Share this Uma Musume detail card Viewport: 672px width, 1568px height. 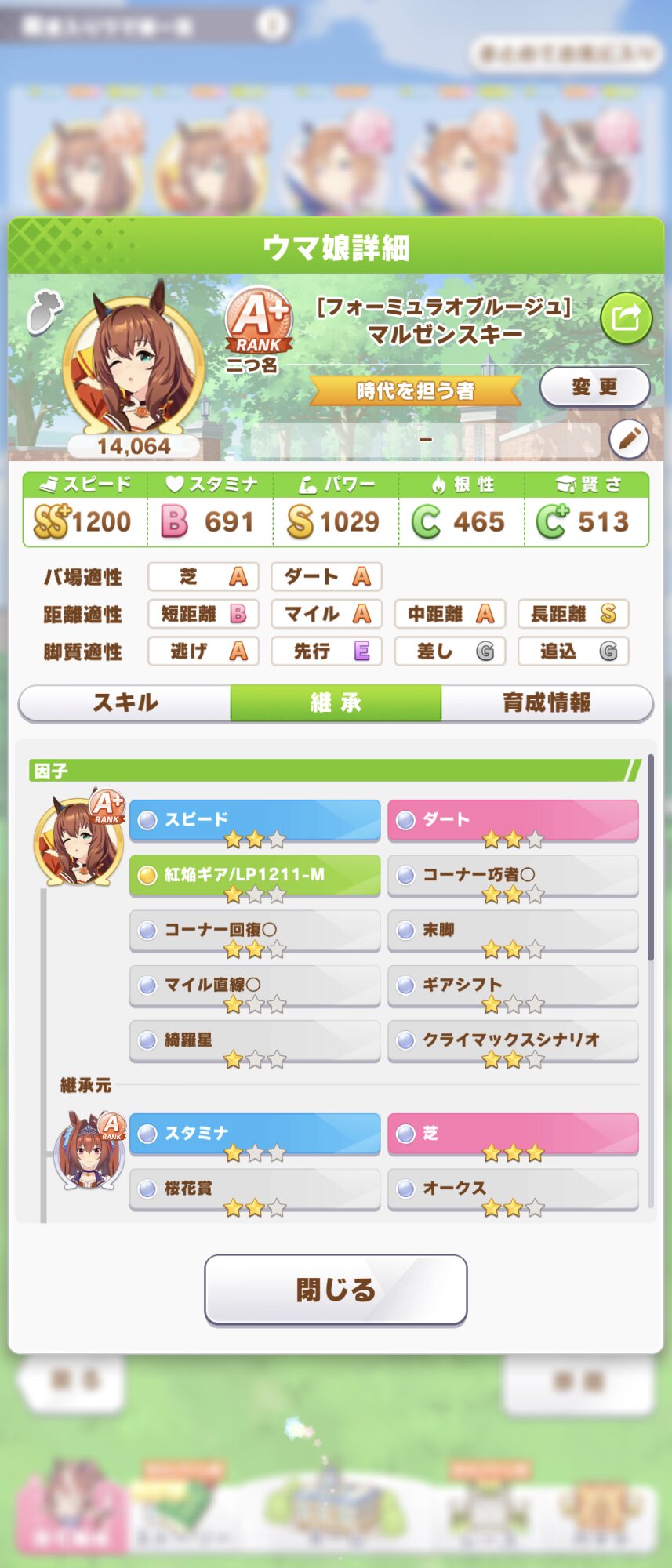point(626,318)
